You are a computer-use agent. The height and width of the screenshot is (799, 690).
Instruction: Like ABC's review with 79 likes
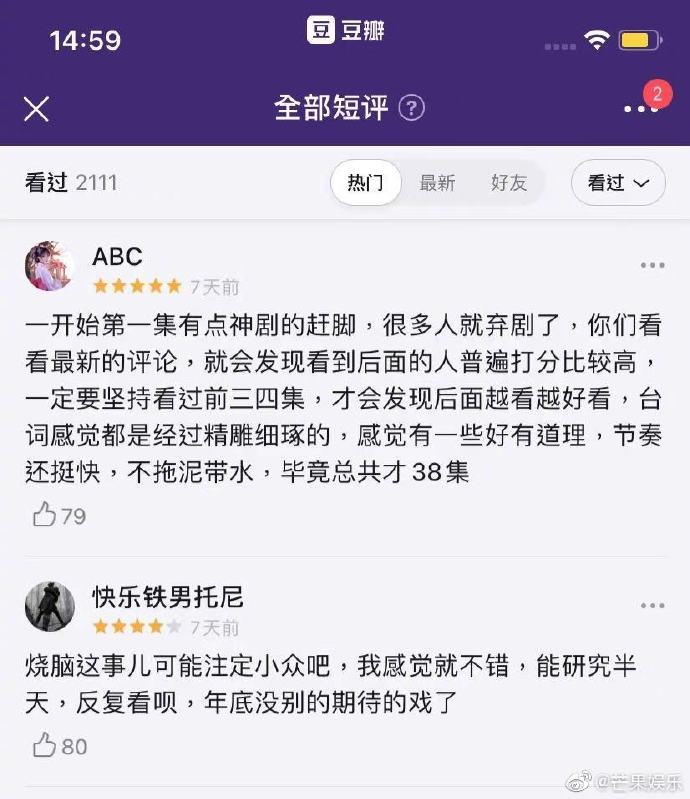[45, 516]
